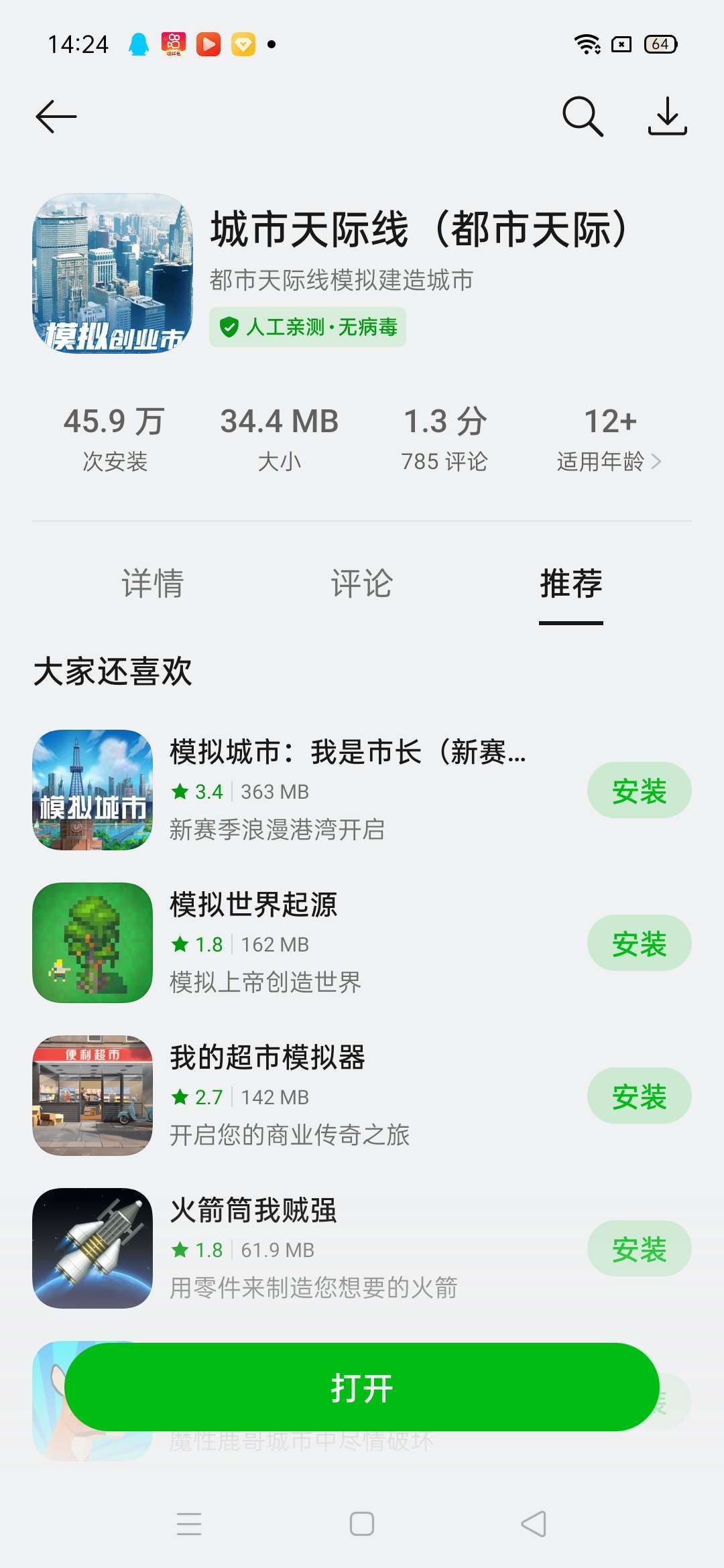Go to the system home screen
This screenshot has height=1568, width=724.
click(362, 1524)
